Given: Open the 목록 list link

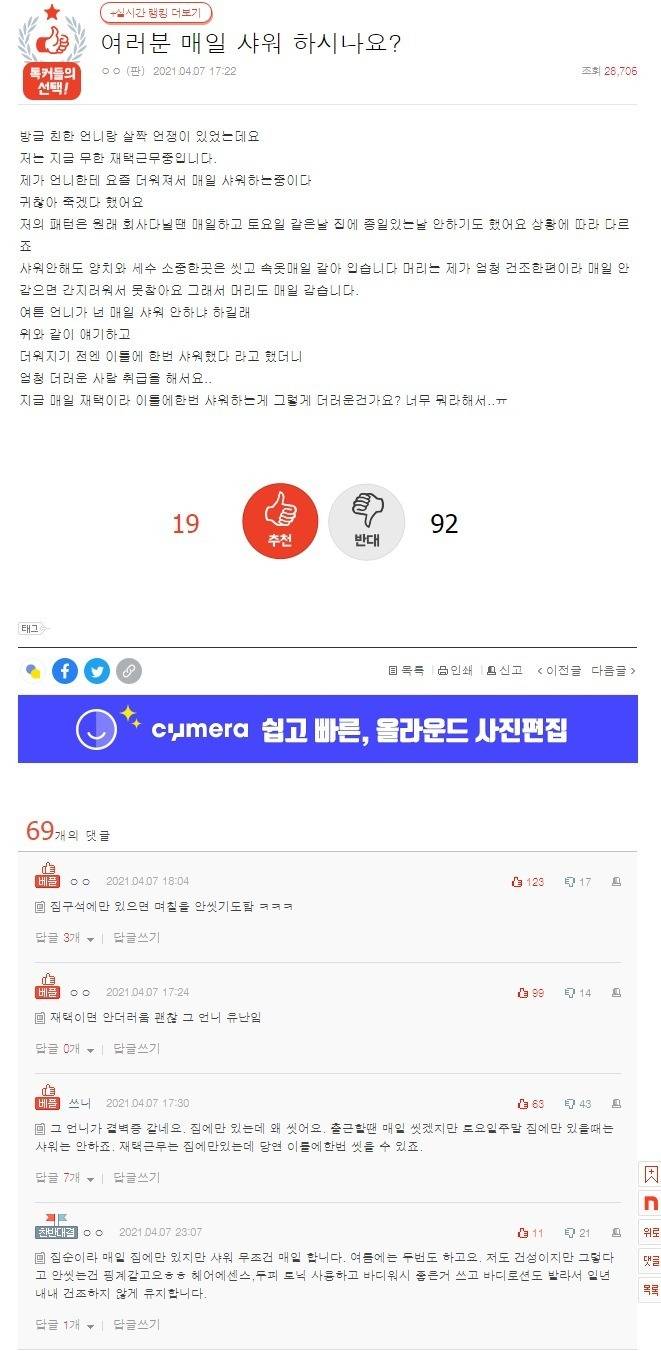Looking at the screenshot, I should point(406,670).
